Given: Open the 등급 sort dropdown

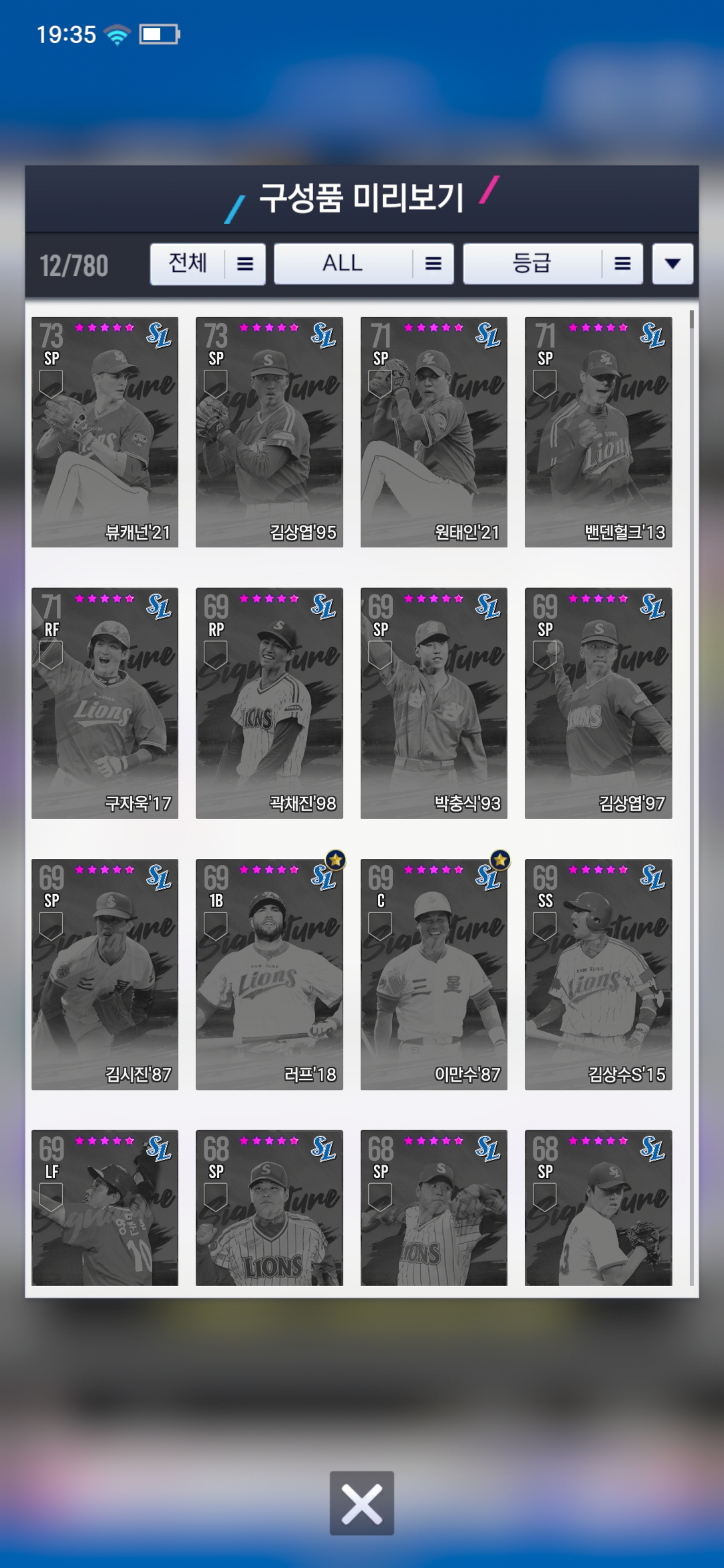Looking at the screenshot, I should [552, 263].
